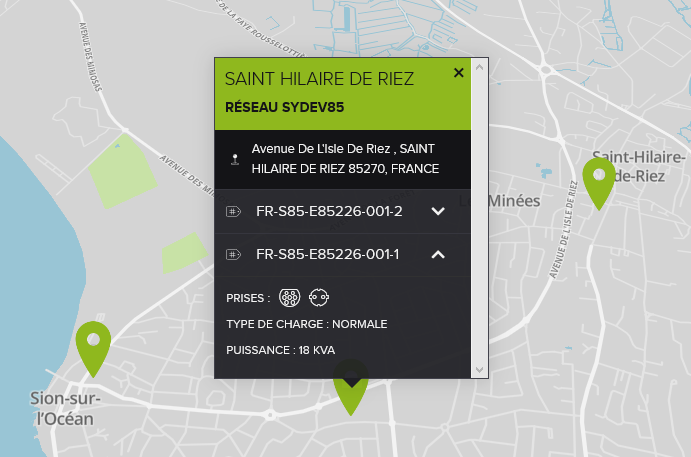
Task: Select the map pin near Sion-sur-l'Océan
Action: (x=93, y=345)
